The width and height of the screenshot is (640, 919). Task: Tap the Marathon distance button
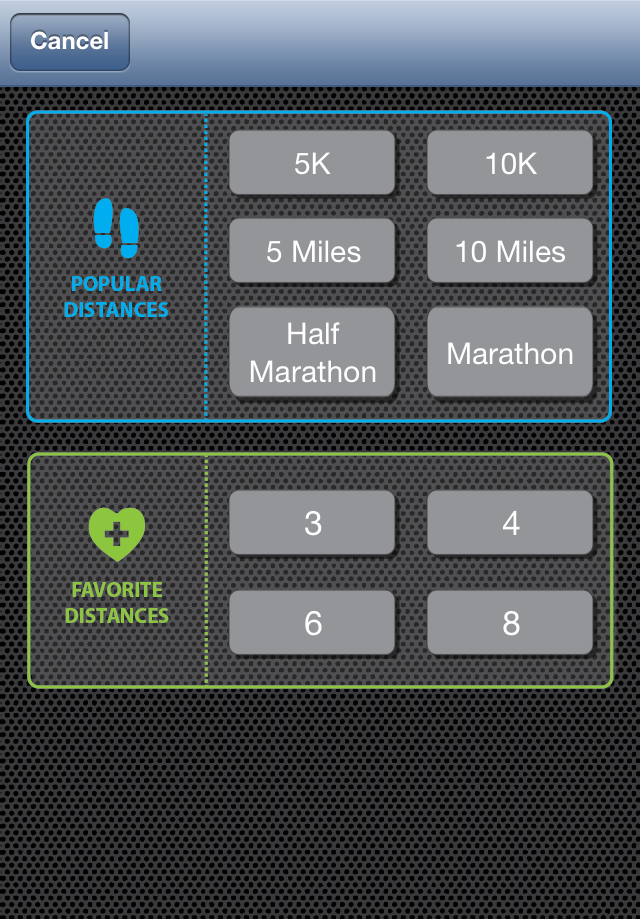tap(510, 352)
